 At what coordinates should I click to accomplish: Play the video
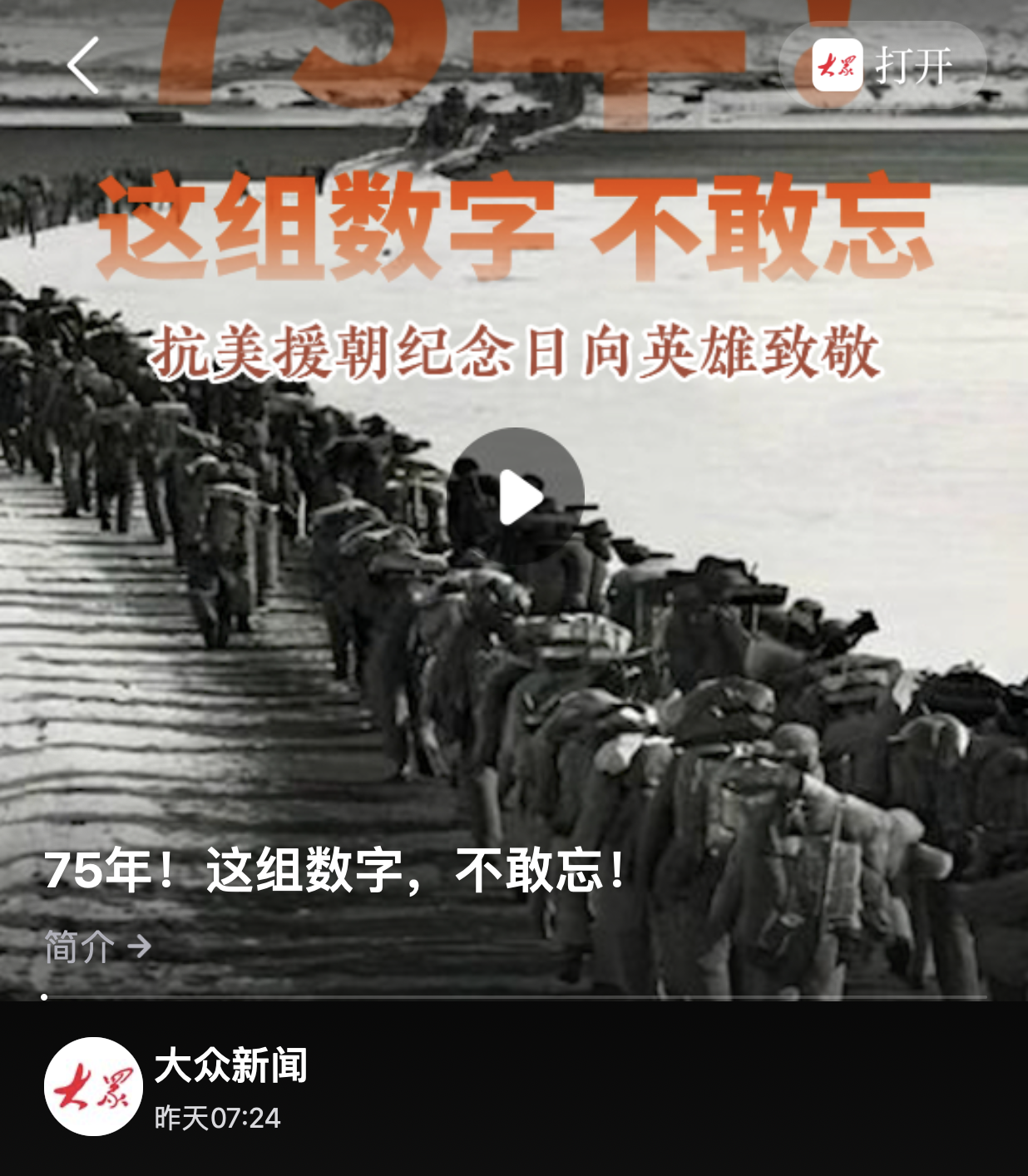(x=516, y=497)
